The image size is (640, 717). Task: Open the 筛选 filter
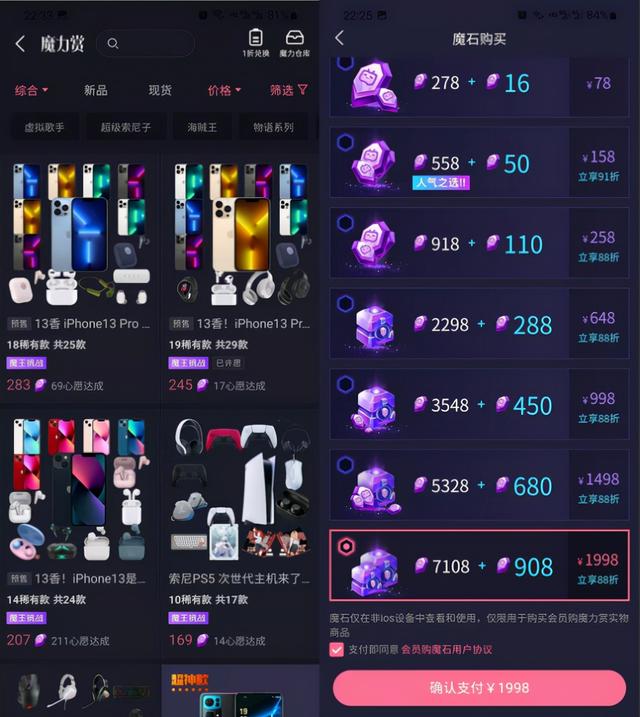coord(288,90)
